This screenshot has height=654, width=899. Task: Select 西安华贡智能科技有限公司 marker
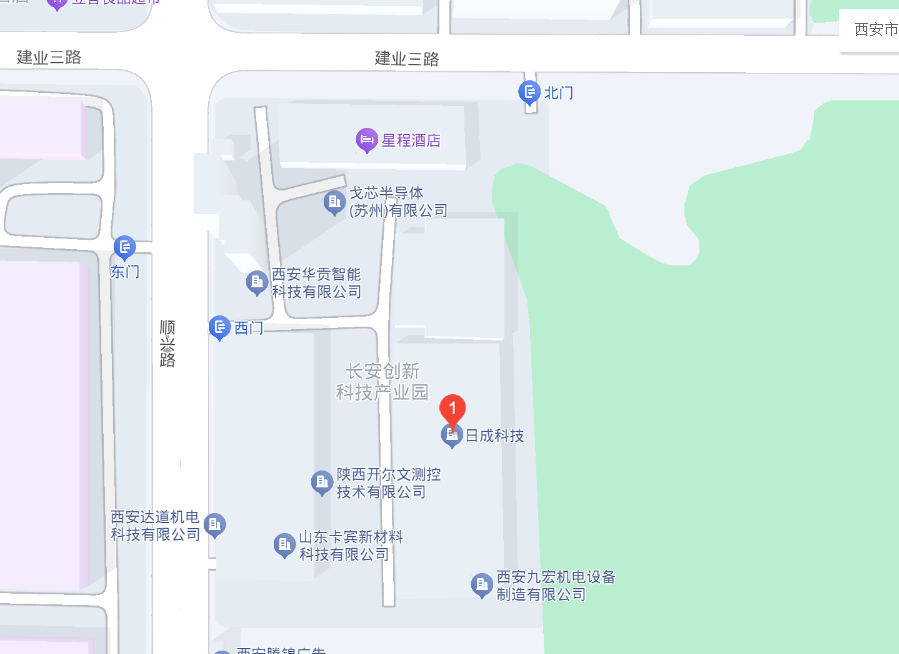257,283
